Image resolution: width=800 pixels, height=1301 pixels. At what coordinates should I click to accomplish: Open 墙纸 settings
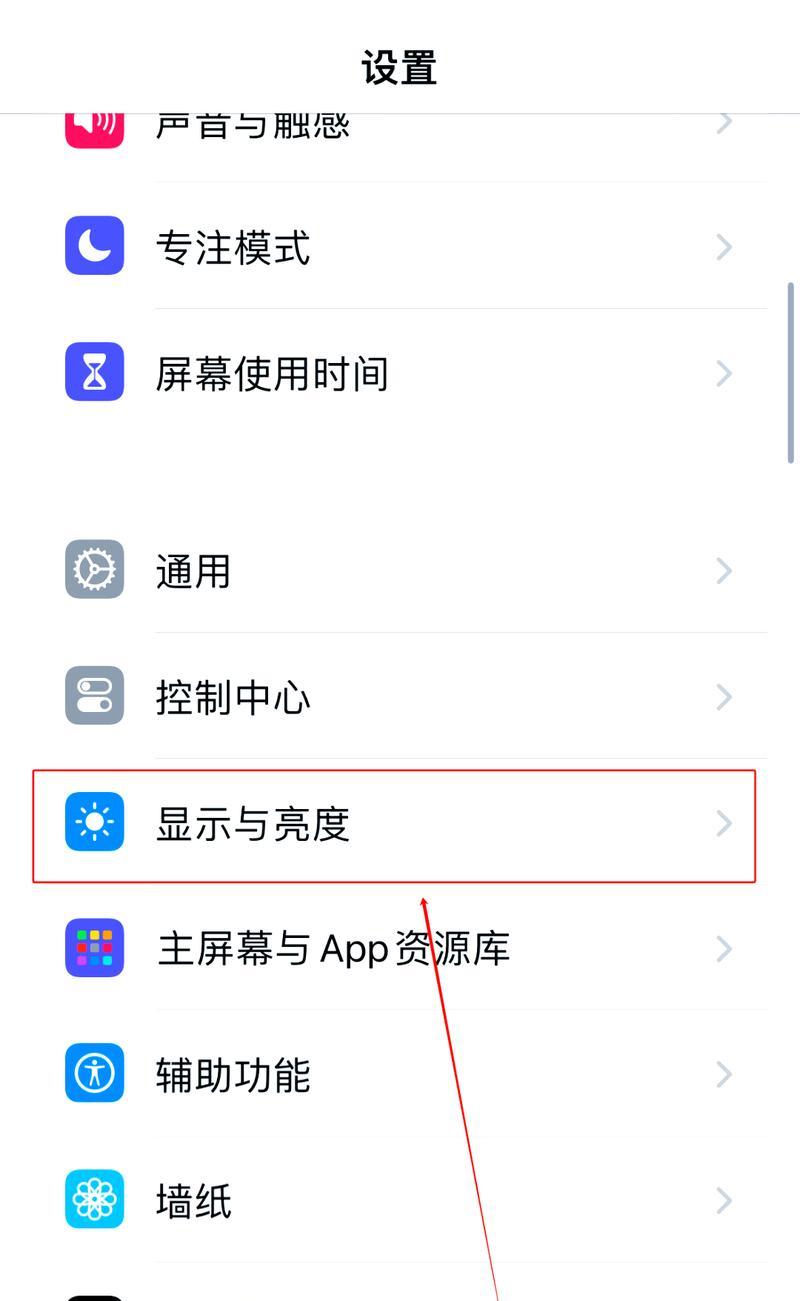[x=400, y=1200]
